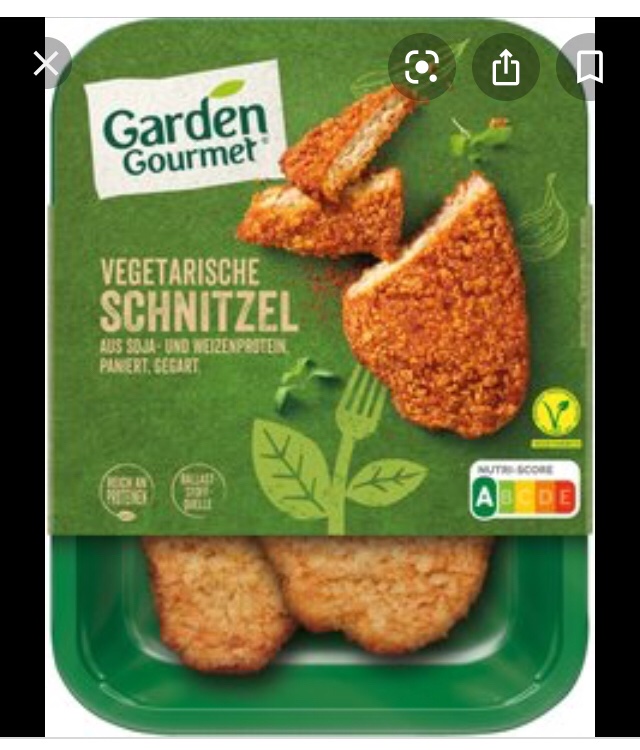Search this image with Lens

[422, 67]
